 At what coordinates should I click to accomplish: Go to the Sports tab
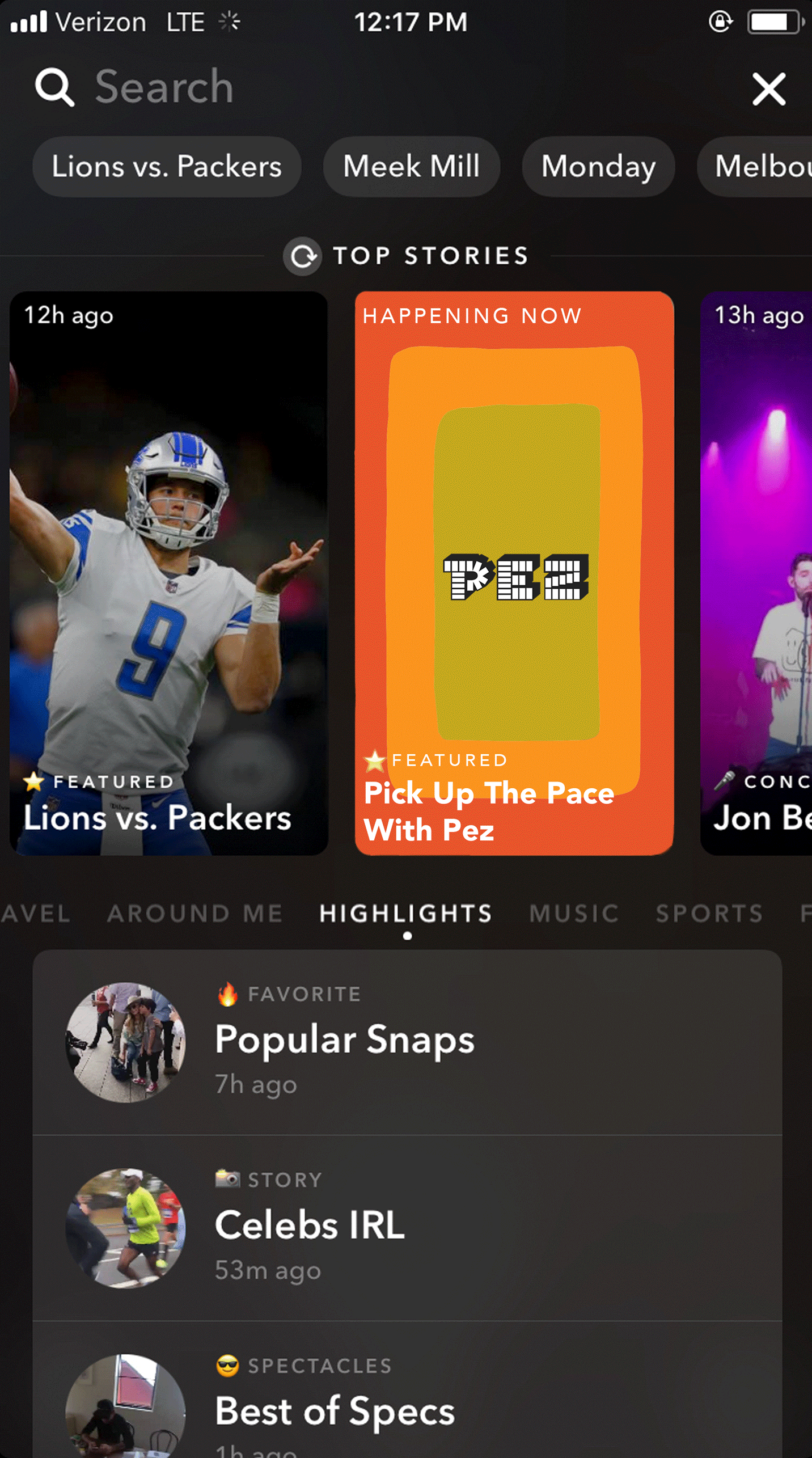pyautogui.click(x=709, y=914)
